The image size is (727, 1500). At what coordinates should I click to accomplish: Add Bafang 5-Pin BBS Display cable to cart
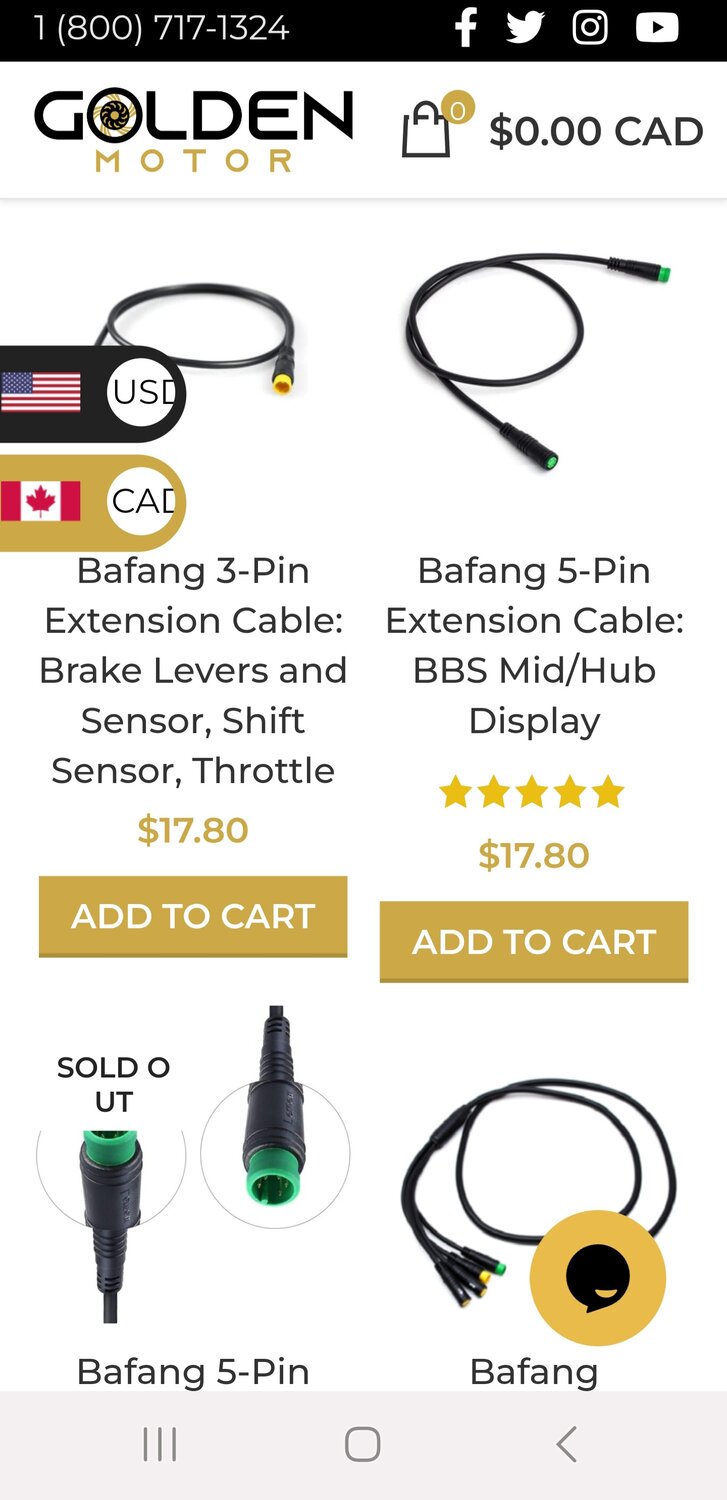(x=534, y=942)
